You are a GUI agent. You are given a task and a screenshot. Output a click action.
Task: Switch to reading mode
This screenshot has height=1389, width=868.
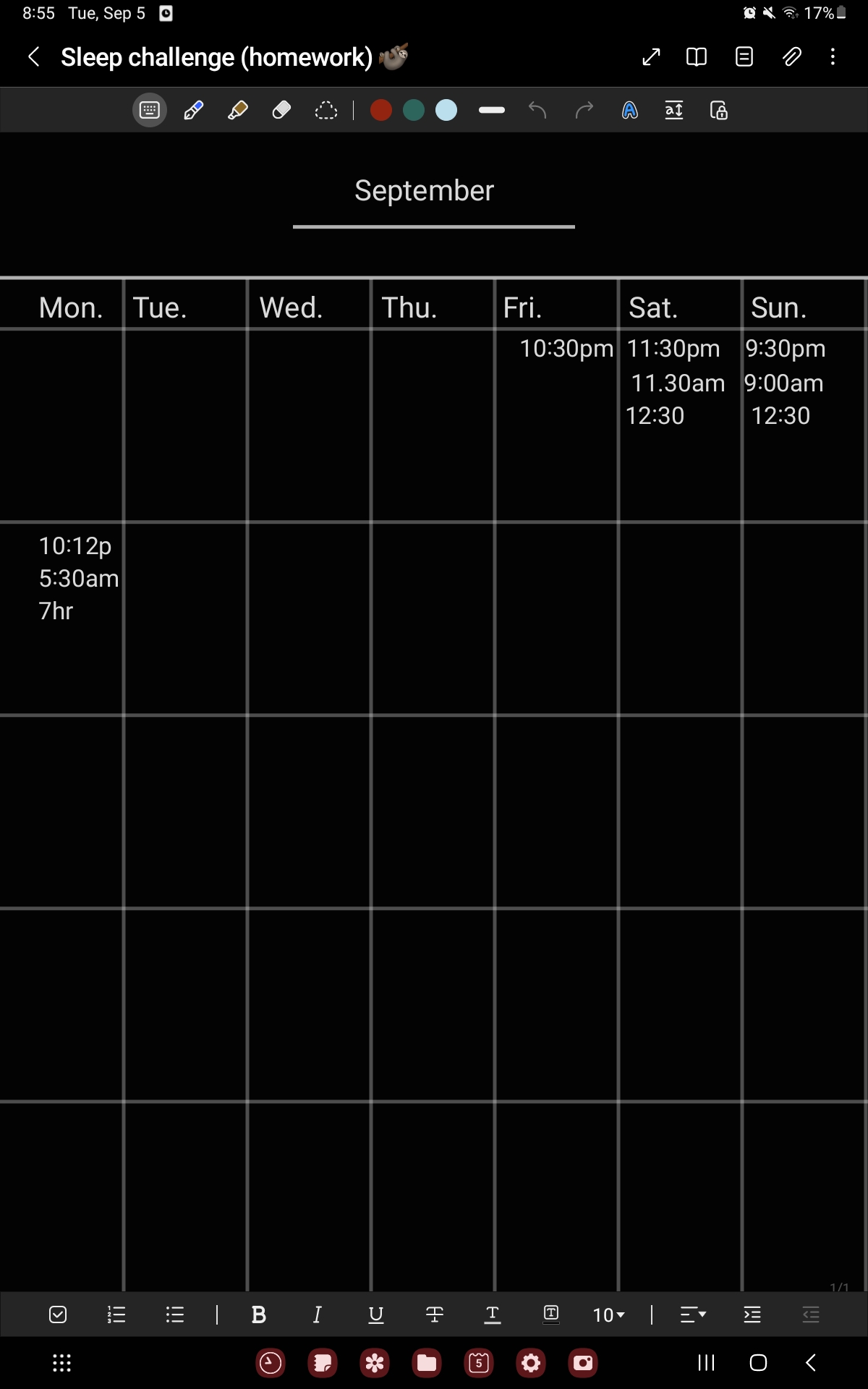tap(696, 57)
